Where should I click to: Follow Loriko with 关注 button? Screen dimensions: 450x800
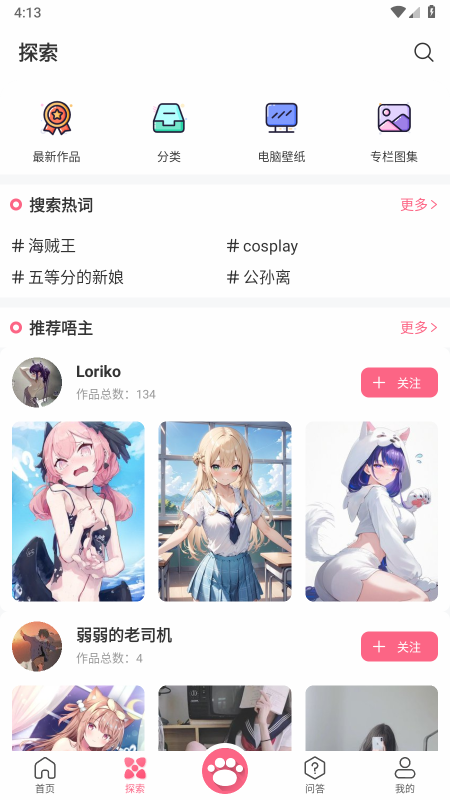pyautogui.click(x=399, y=383)
